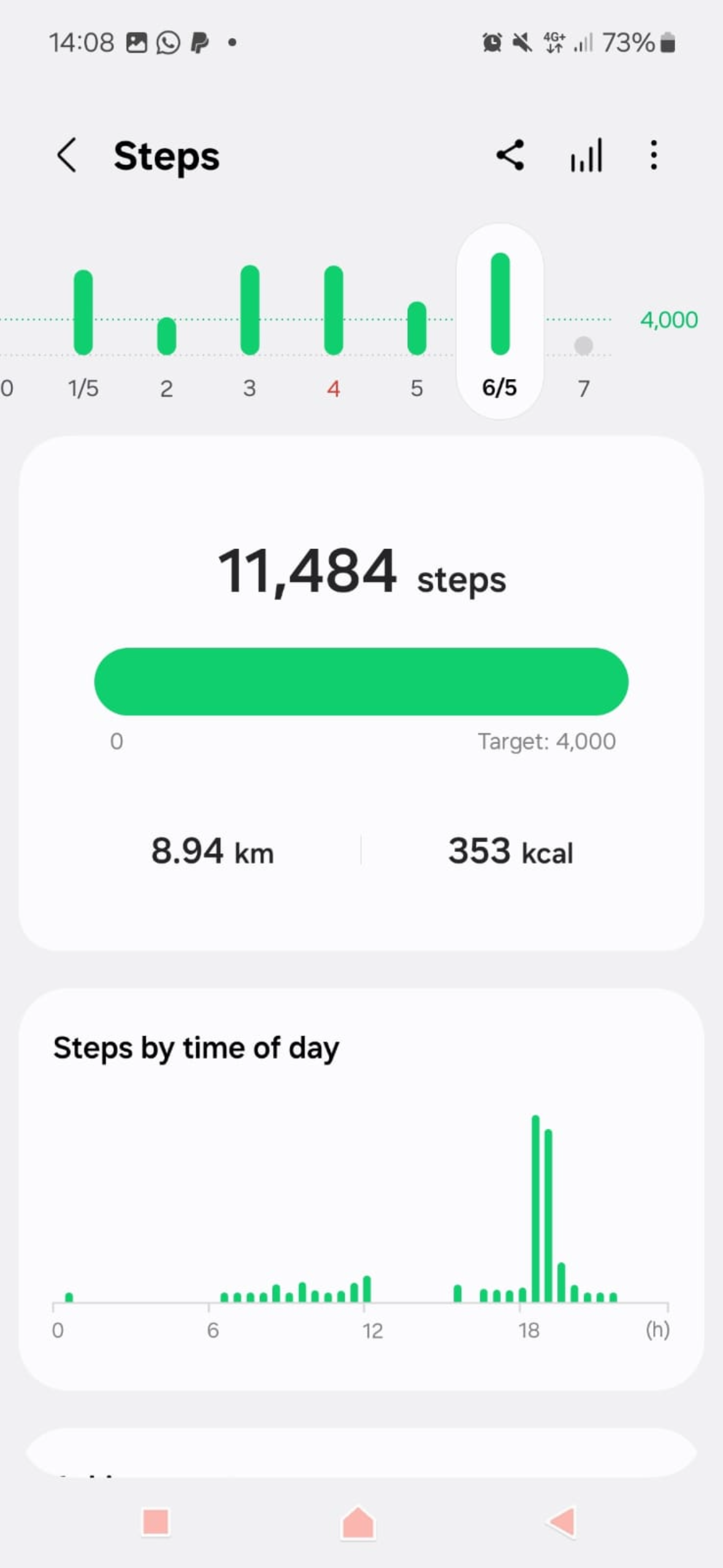Image resolution: width=723 pixels, height=1568 pixels.
Task: Tap the system home button
Action: 358,1523
